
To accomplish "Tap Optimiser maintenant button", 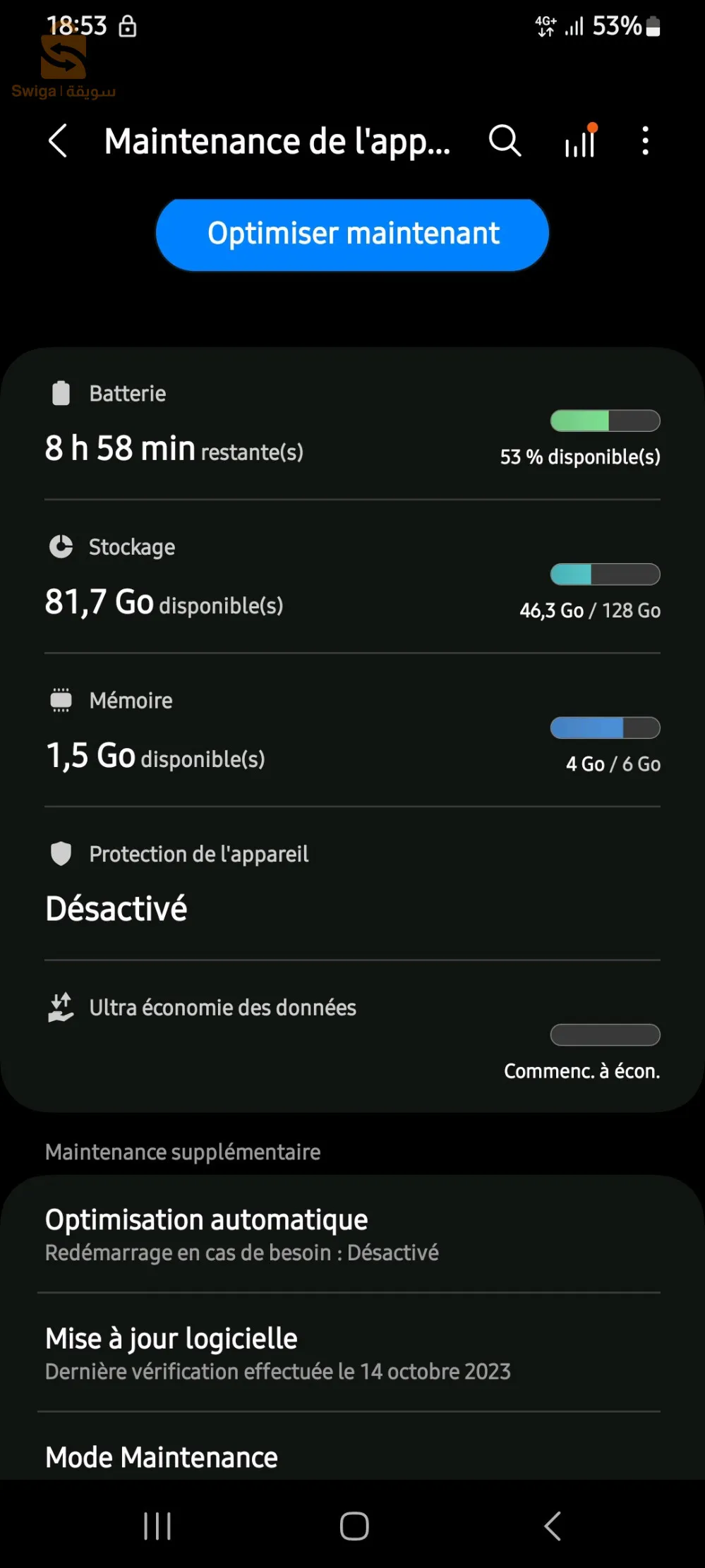I will click(x=352, y=234).
